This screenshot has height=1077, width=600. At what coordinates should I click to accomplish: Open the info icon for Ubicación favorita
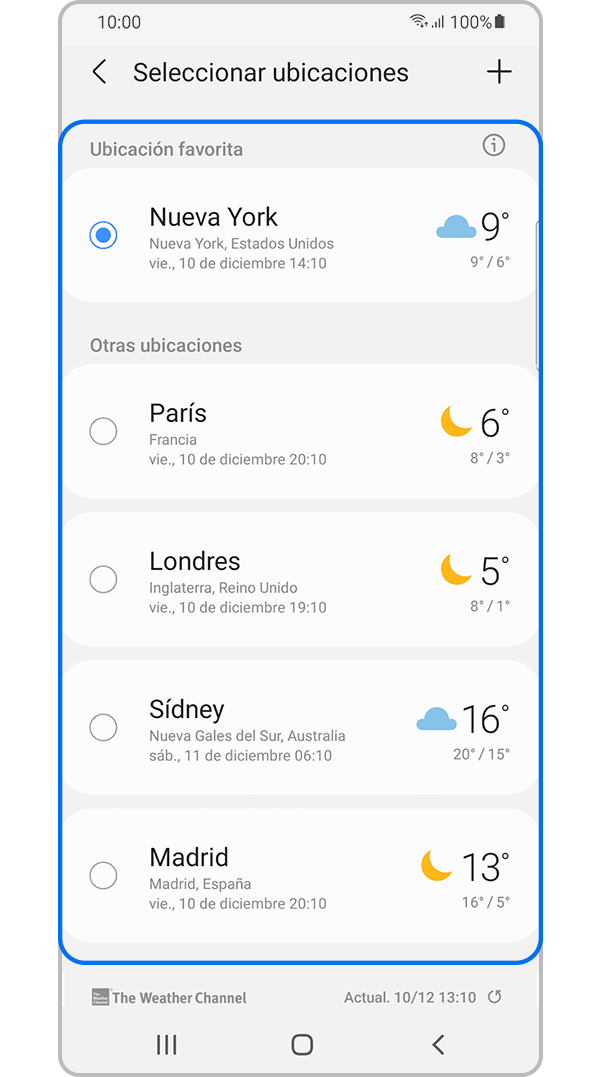click(493, 146)
